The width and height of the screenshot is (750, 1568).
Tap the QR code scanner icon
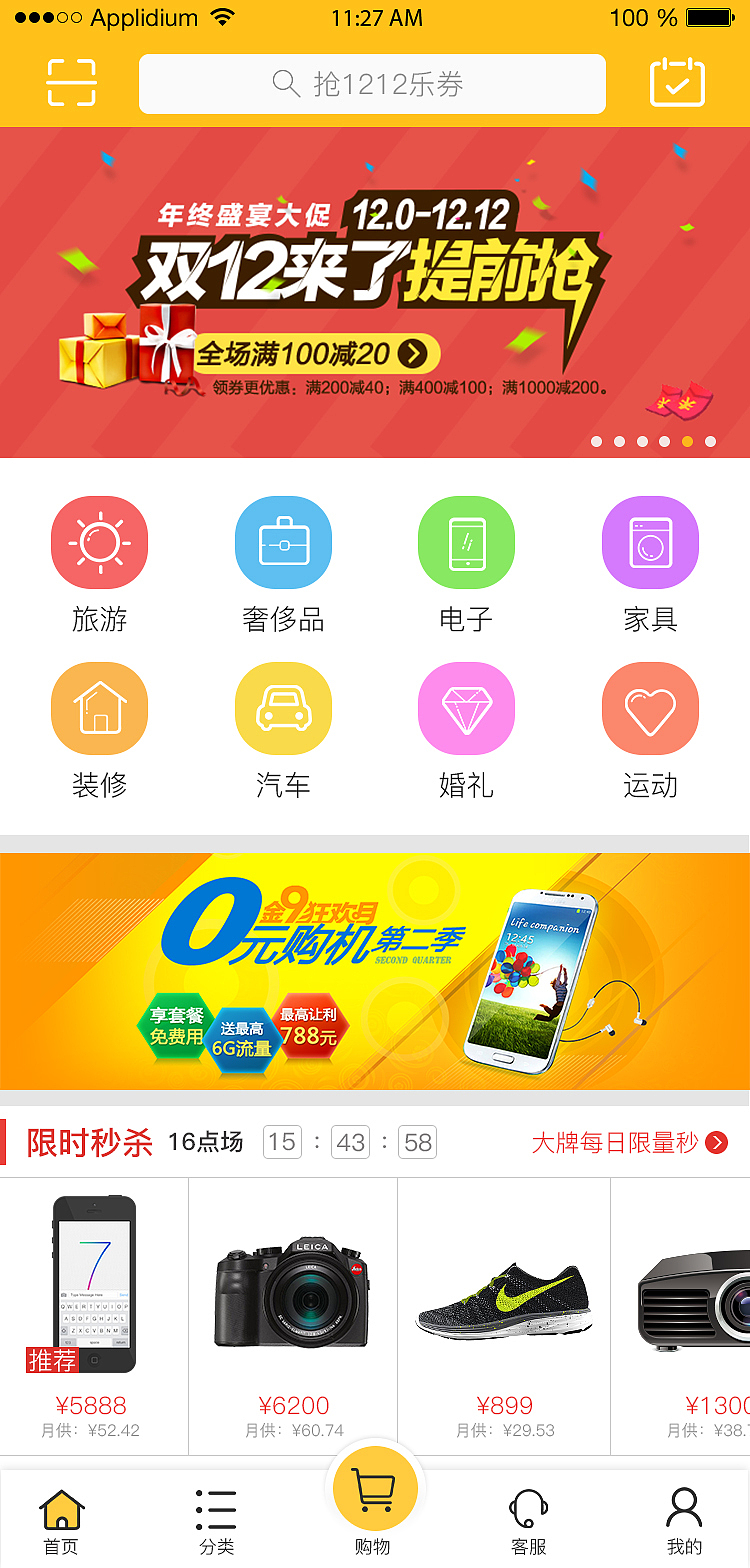(71, 84)
